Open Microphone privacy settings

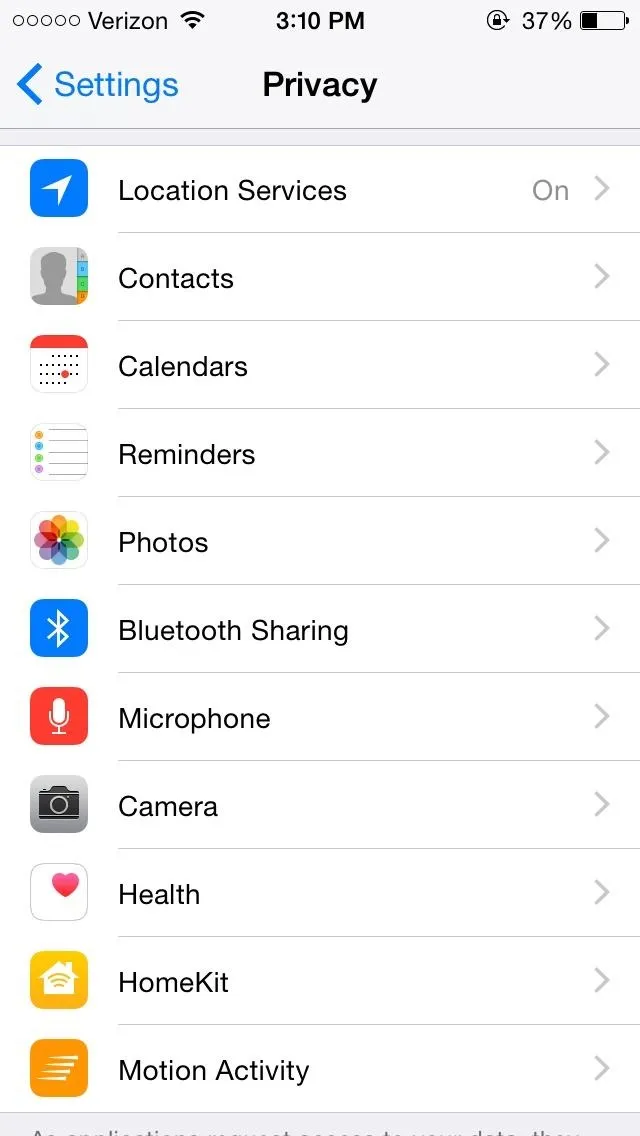(x=320, y=717)
